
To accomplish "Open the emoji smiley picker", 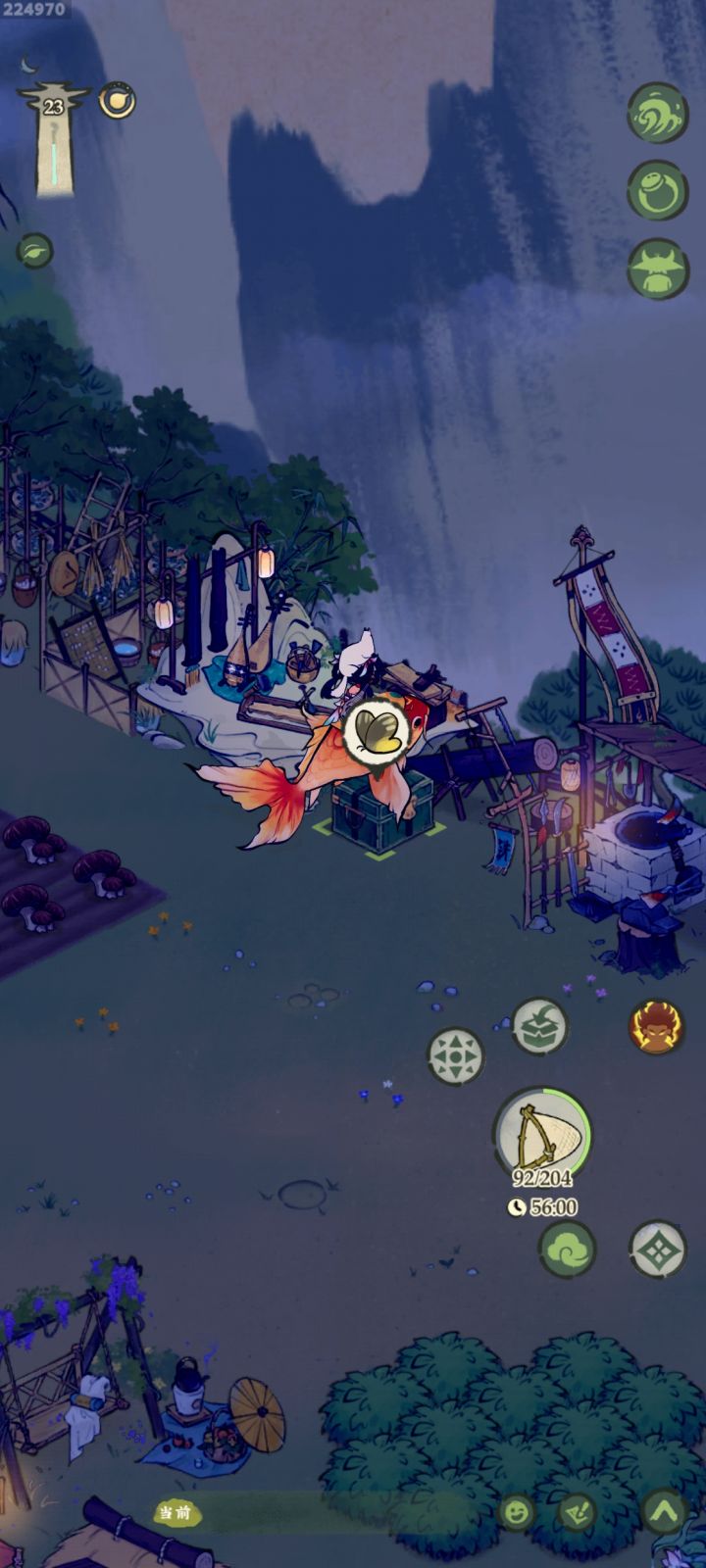I will coord(516,1513).
